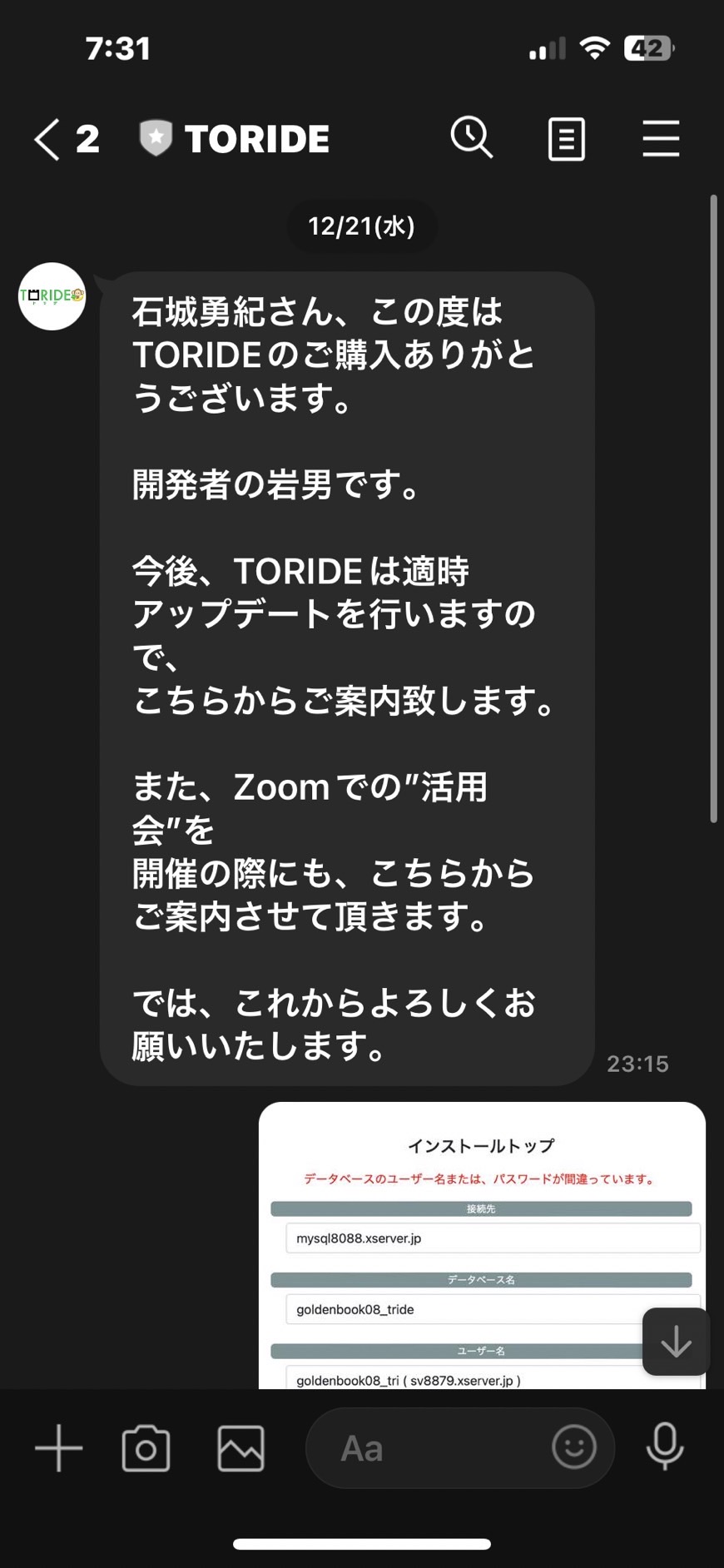Open TORIDE's profile avatar

[52, 296]
